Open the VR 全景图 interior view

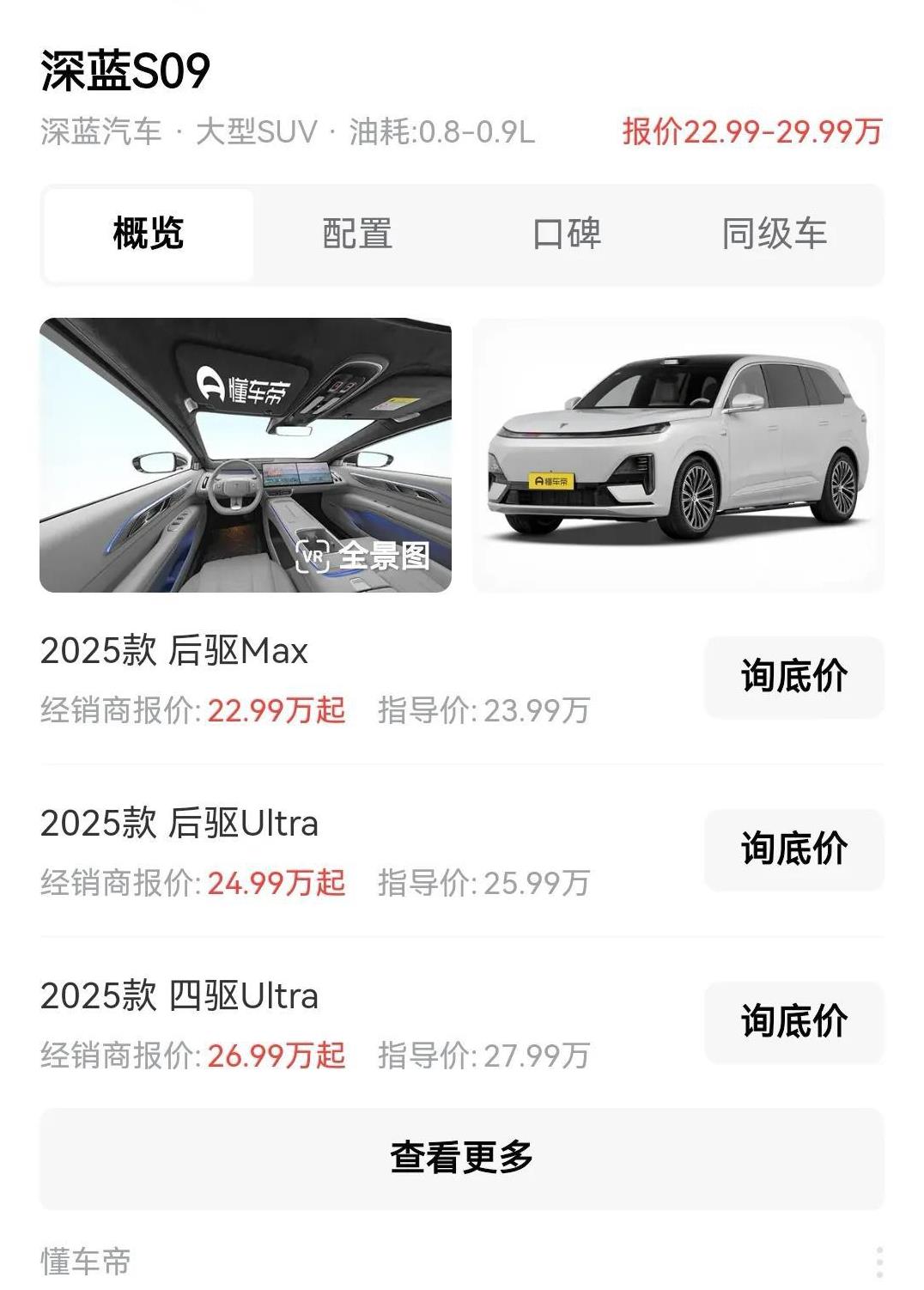pyautogui.click(x=246, y=455)
